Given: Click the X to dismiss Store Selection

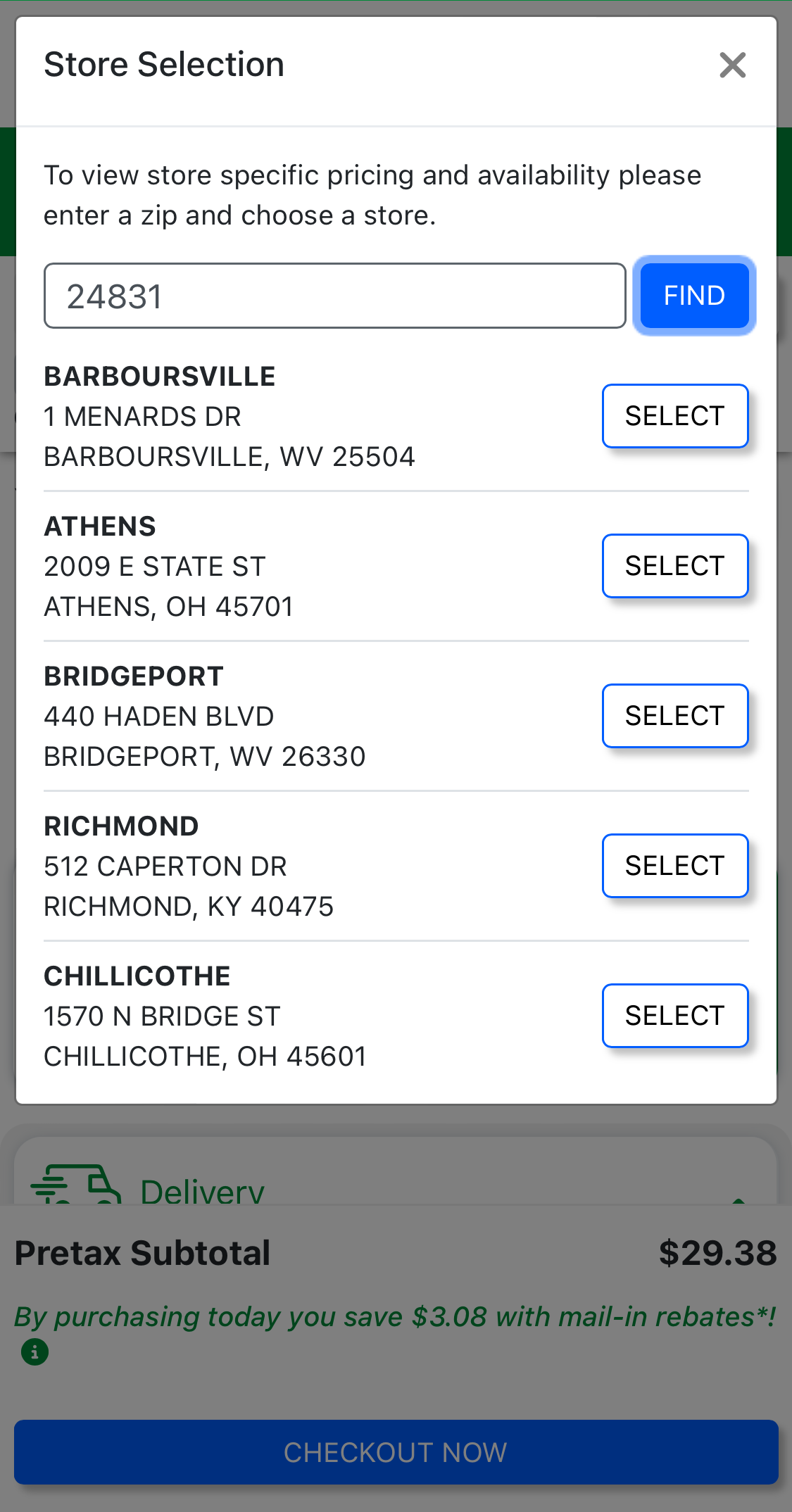Looking at the screenshot, I should coord(732,65).
